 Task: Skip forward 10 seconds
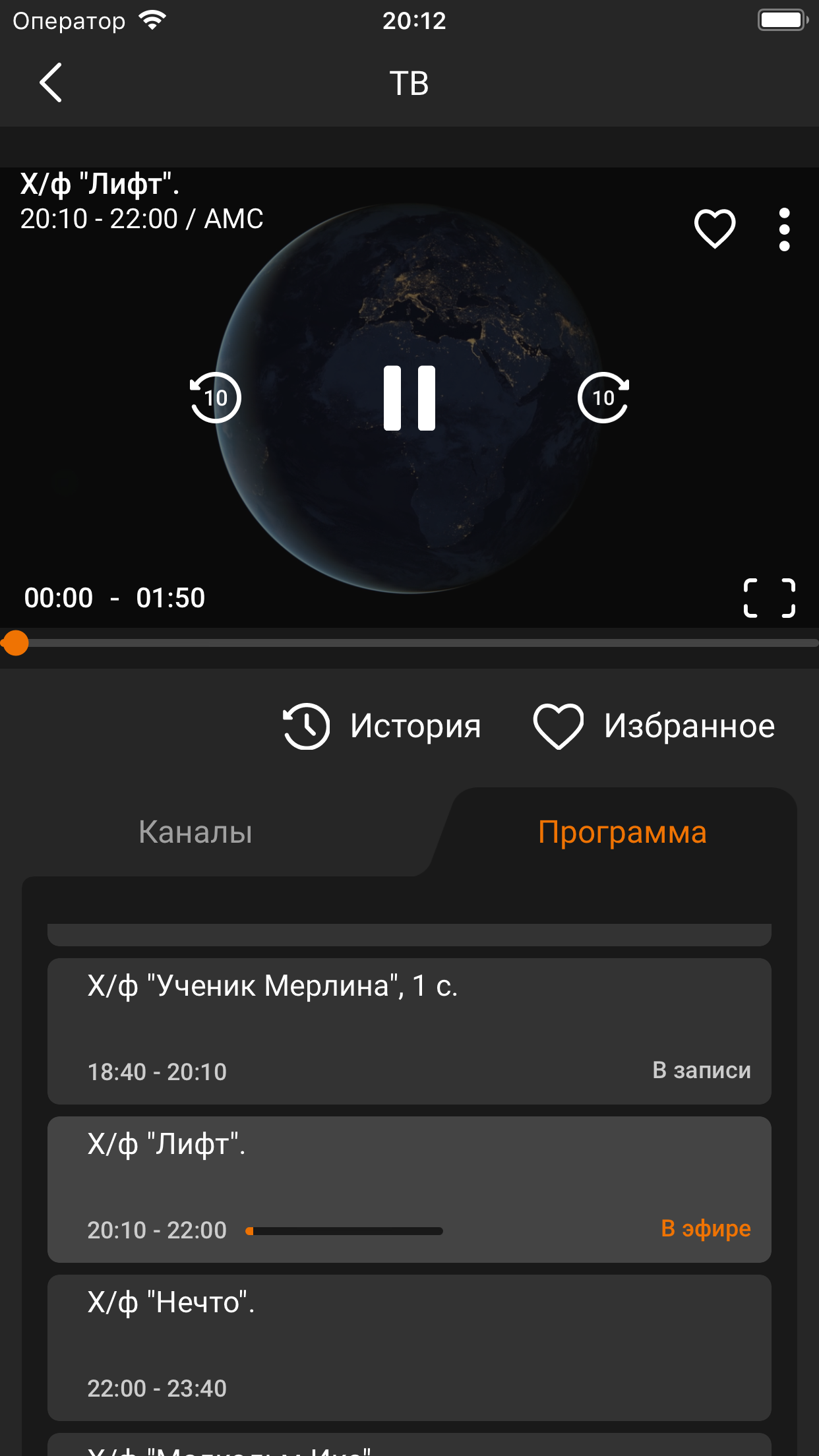tap(603, 398)
